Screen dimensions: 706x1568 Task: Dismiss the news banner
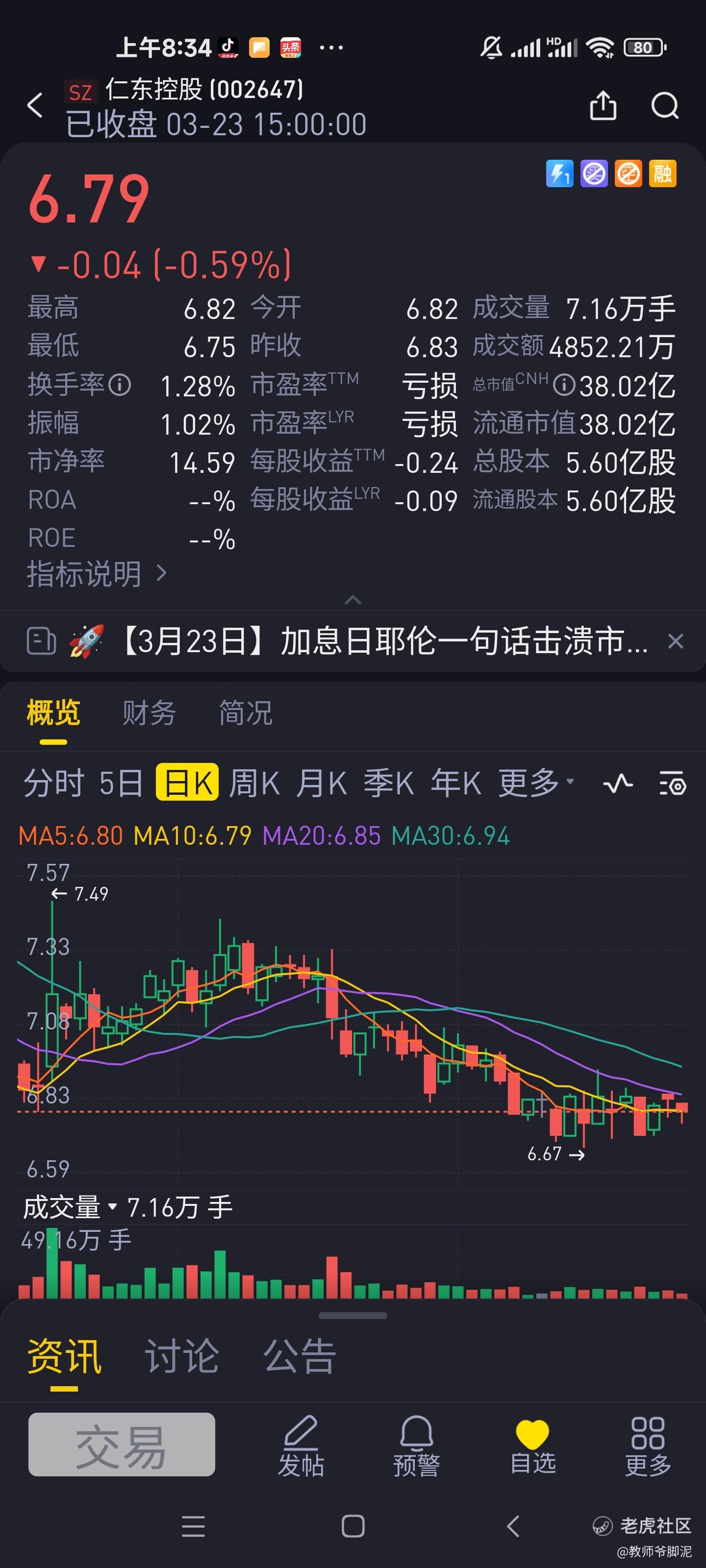click(676, 641)
